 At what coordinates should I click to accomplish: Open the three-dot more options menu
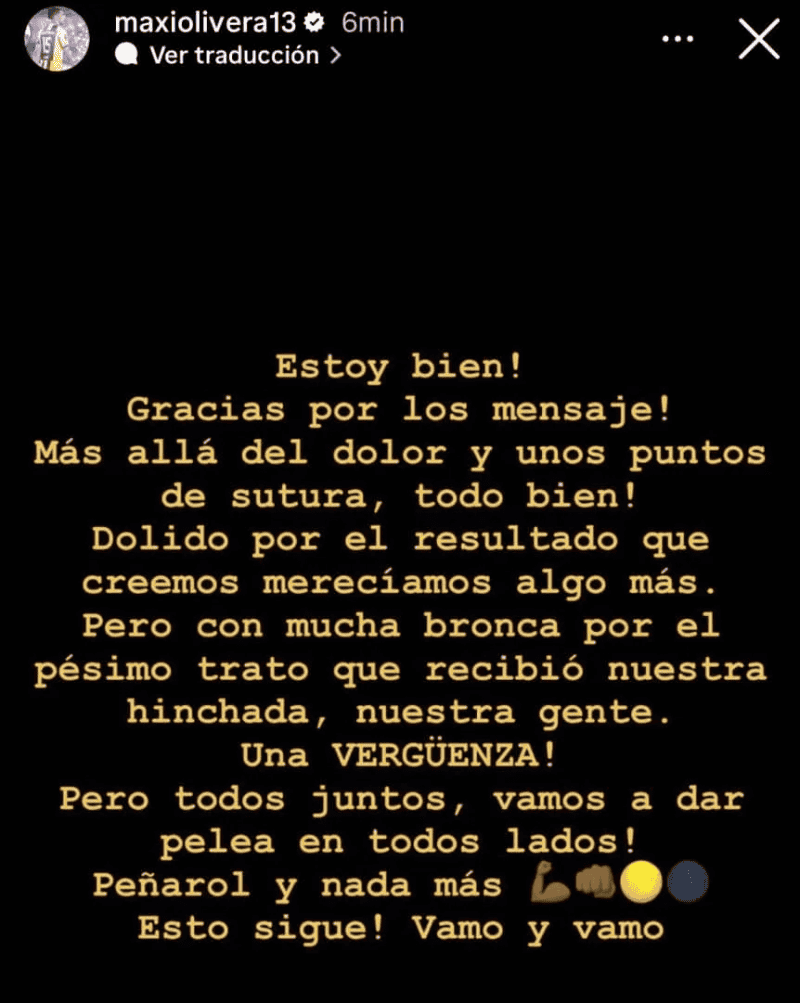tap(677, 39)
